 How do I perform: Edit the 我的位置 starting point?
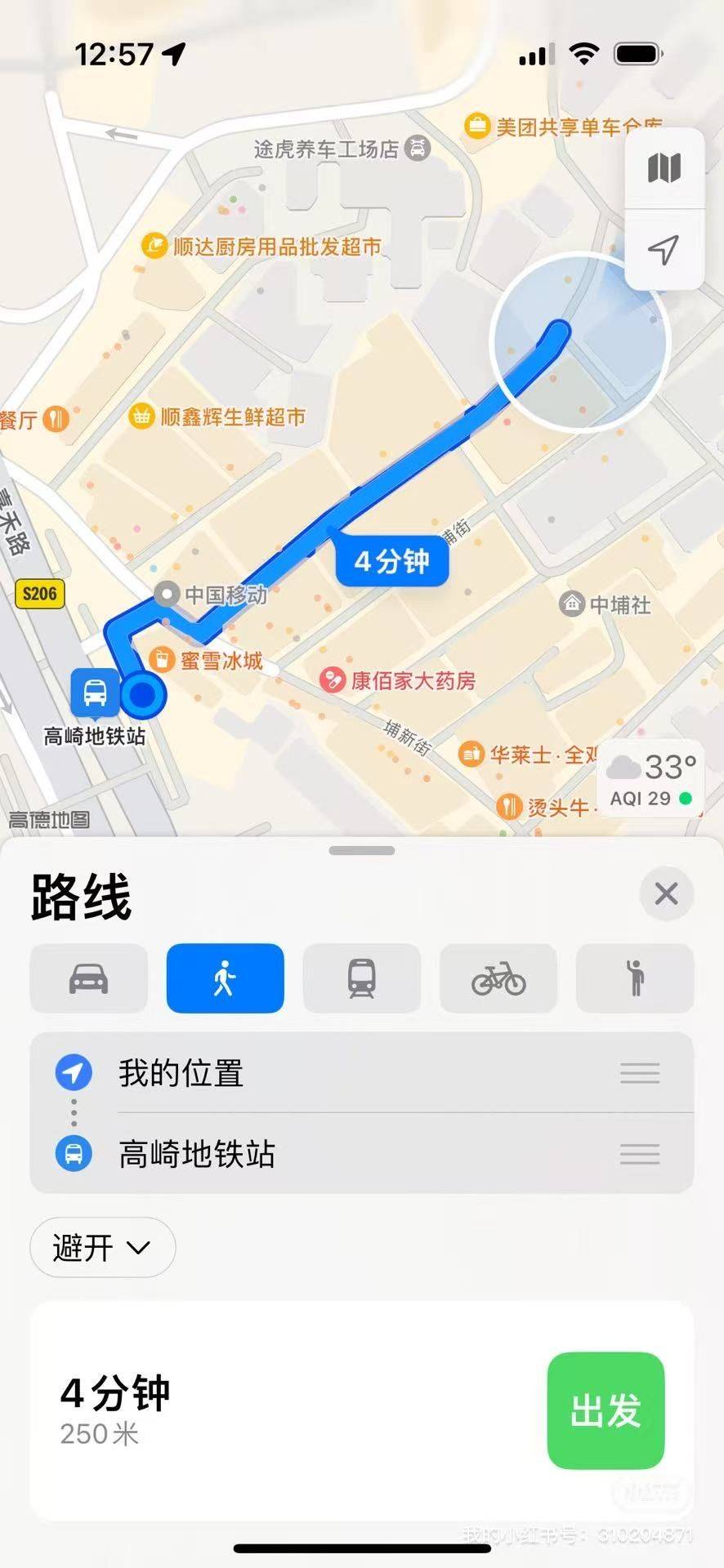point(362,1072)
